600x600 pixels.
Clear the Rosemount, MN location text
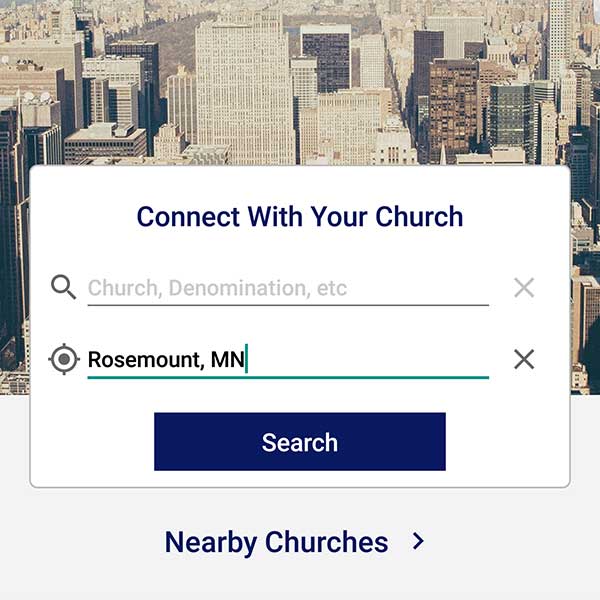524,359
